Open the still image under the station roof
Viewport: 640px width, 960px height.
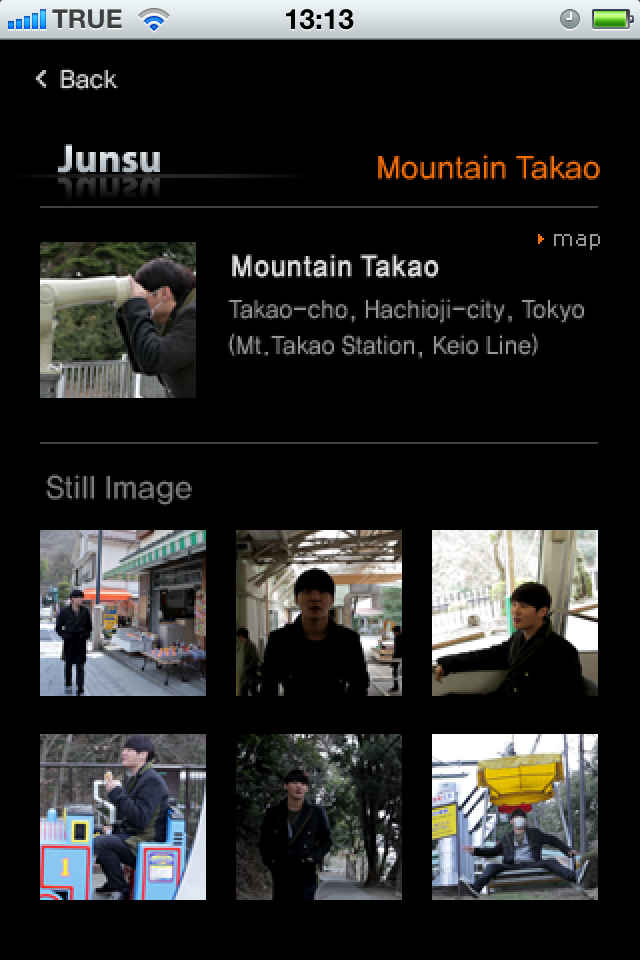[x=318, y=613]
